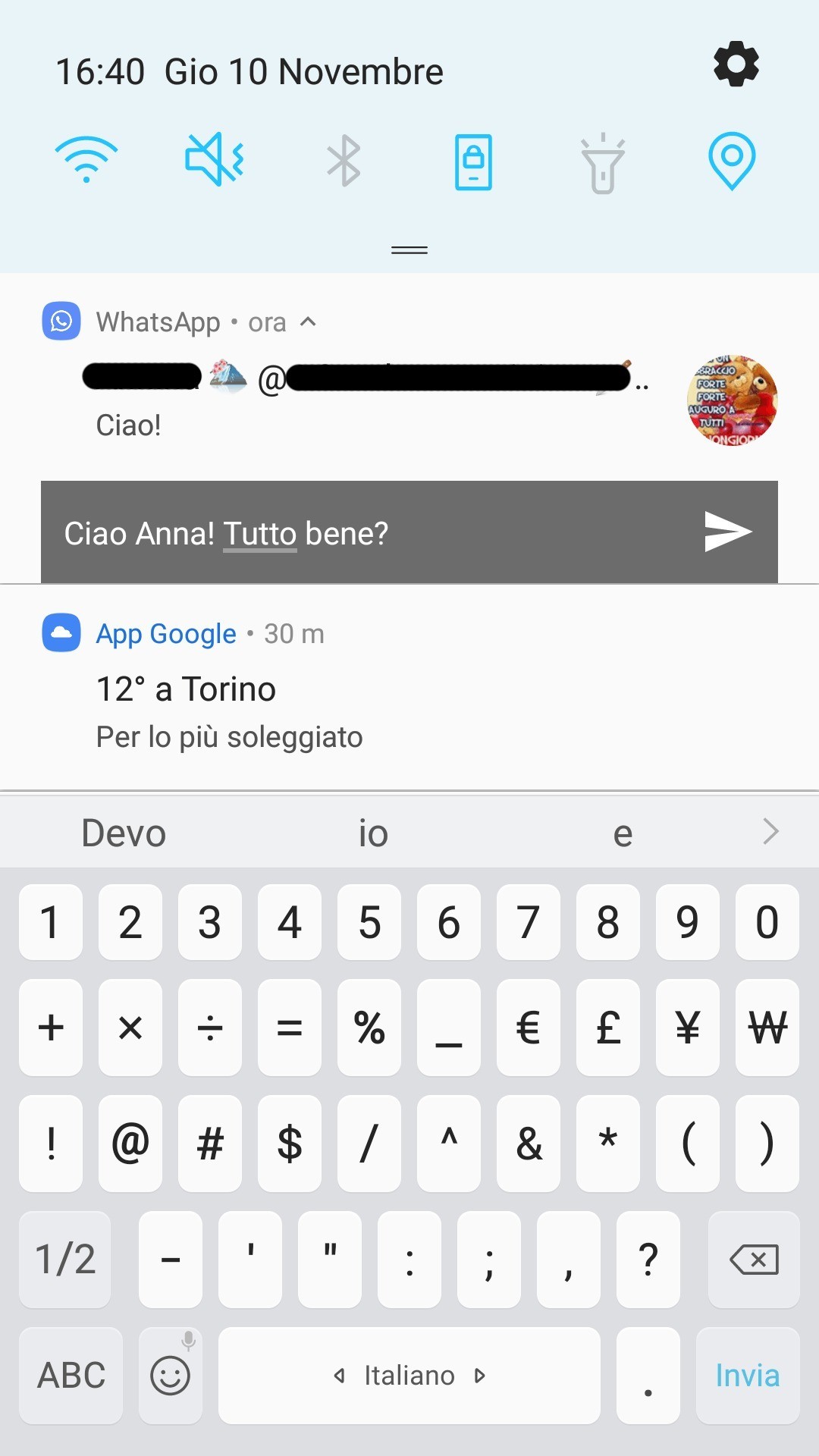Open the system settings gear
The width and height of the screenshot is (819, 1456).
[x=736, y=64]
